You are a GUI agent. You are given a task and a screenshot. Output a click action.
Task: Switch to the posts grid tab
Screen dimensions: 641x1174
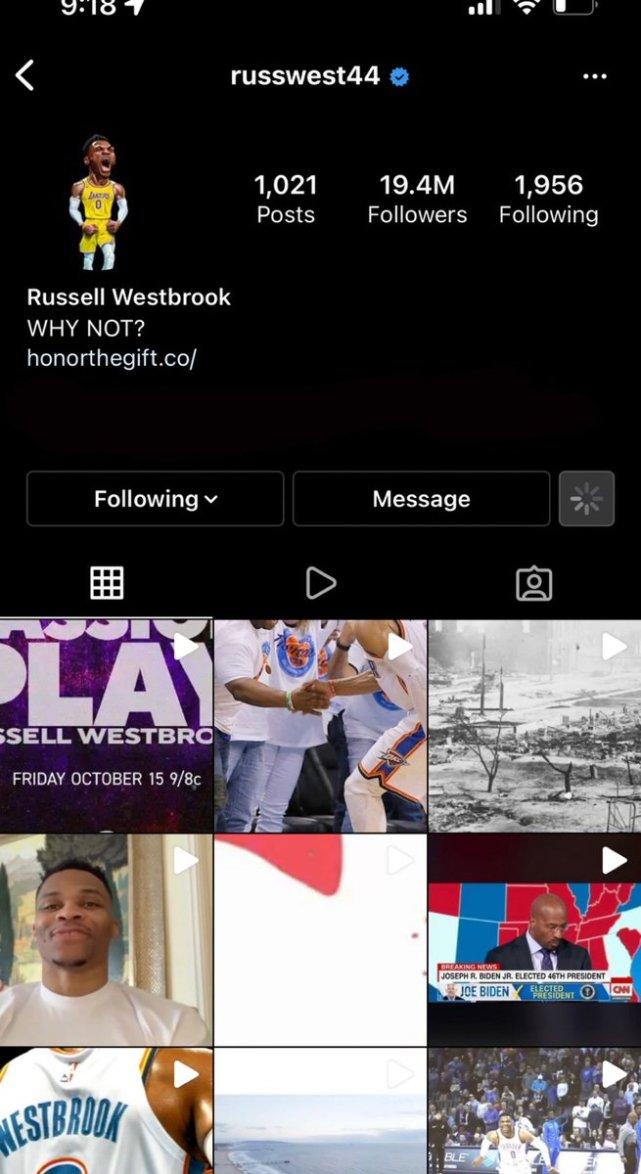[107, 583]
